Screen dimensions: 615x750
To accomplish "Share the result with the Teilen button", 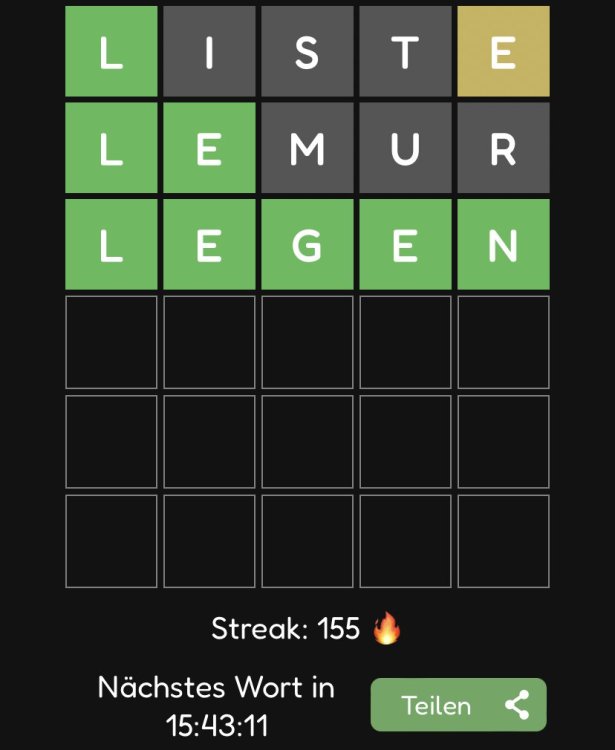I will point(458,705).
